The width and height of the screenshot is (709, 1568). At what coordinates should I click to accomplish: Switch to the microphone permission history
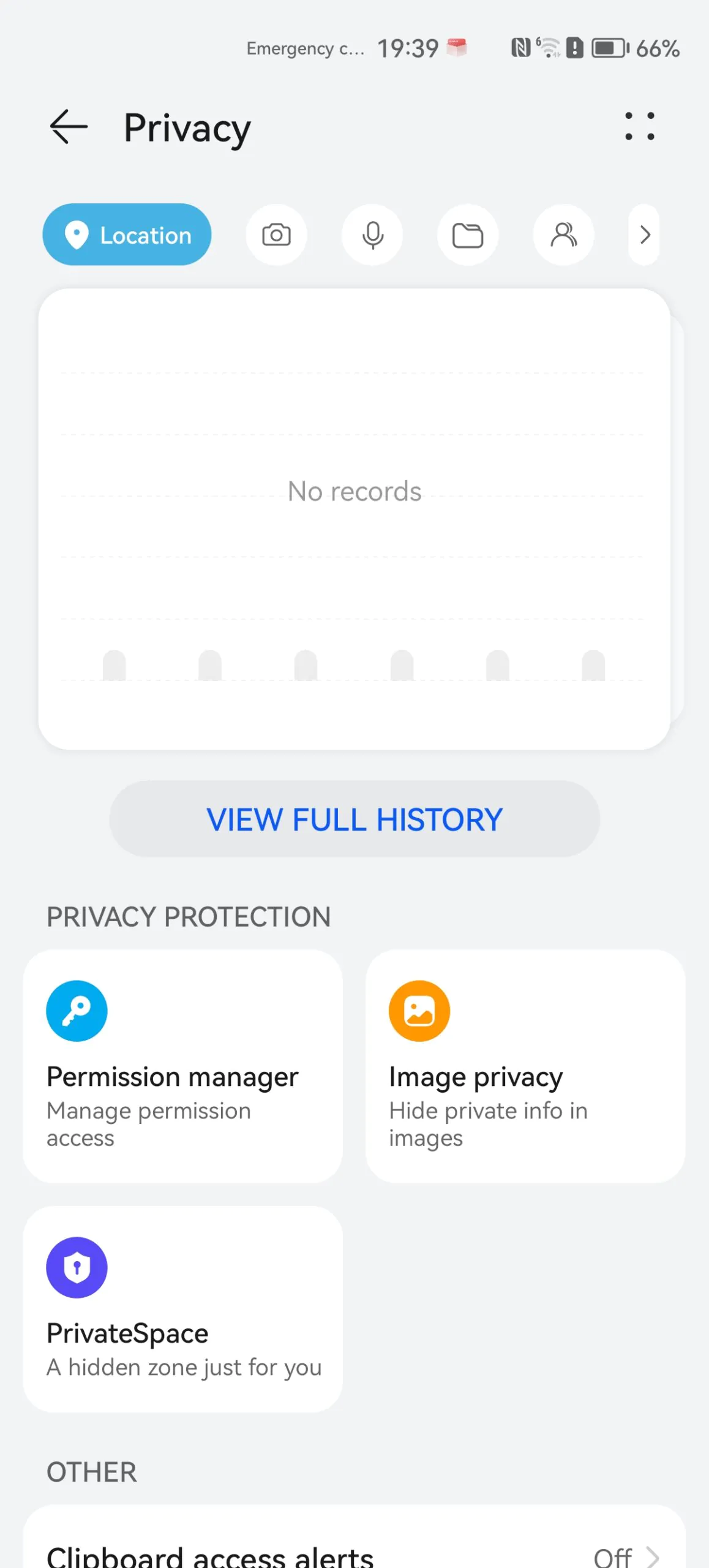pyautogui.click(x=372, y=235)
